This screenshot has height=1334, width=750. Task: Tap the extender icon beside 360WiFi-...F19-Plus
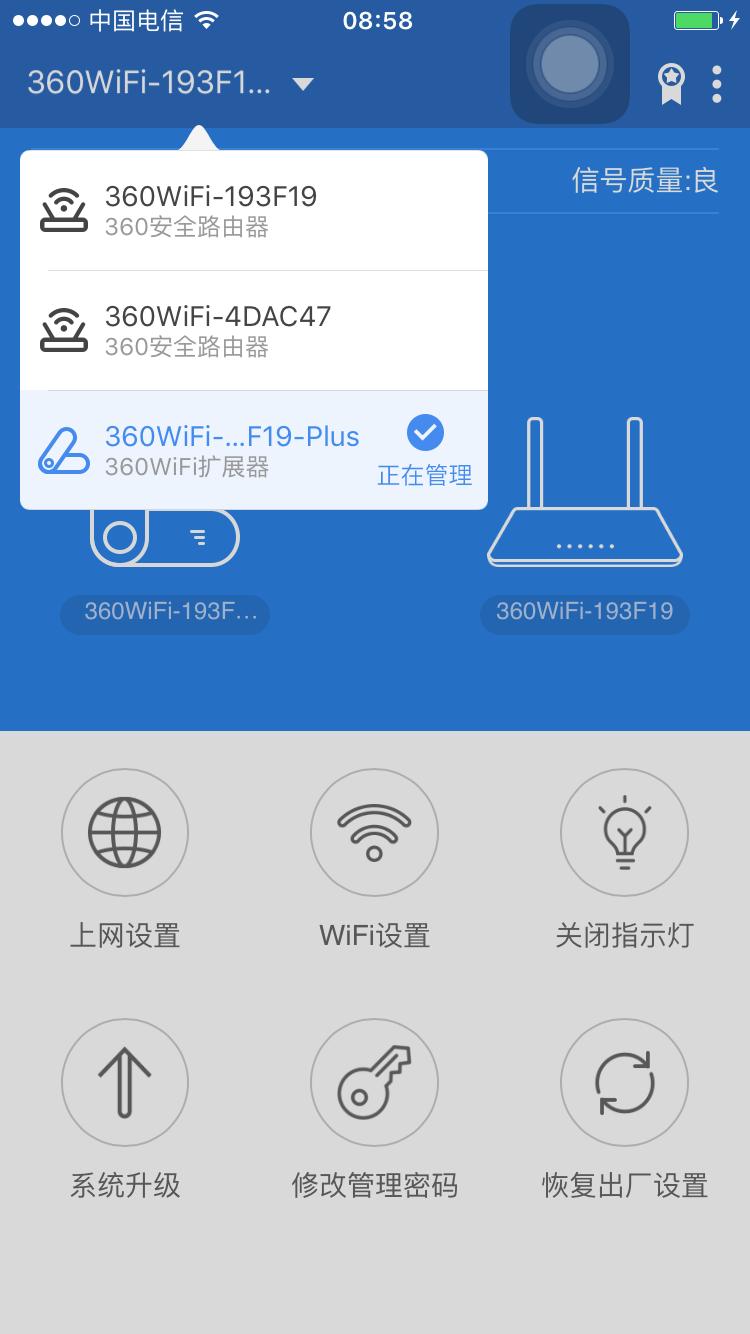point(64,448)
